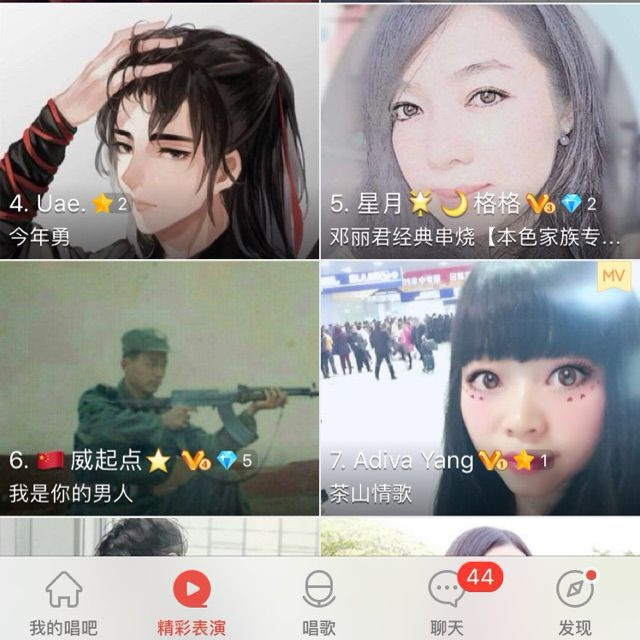Open Uae.'s performance 今年勇
Viewport: 640px width, 640px height.
159,128
